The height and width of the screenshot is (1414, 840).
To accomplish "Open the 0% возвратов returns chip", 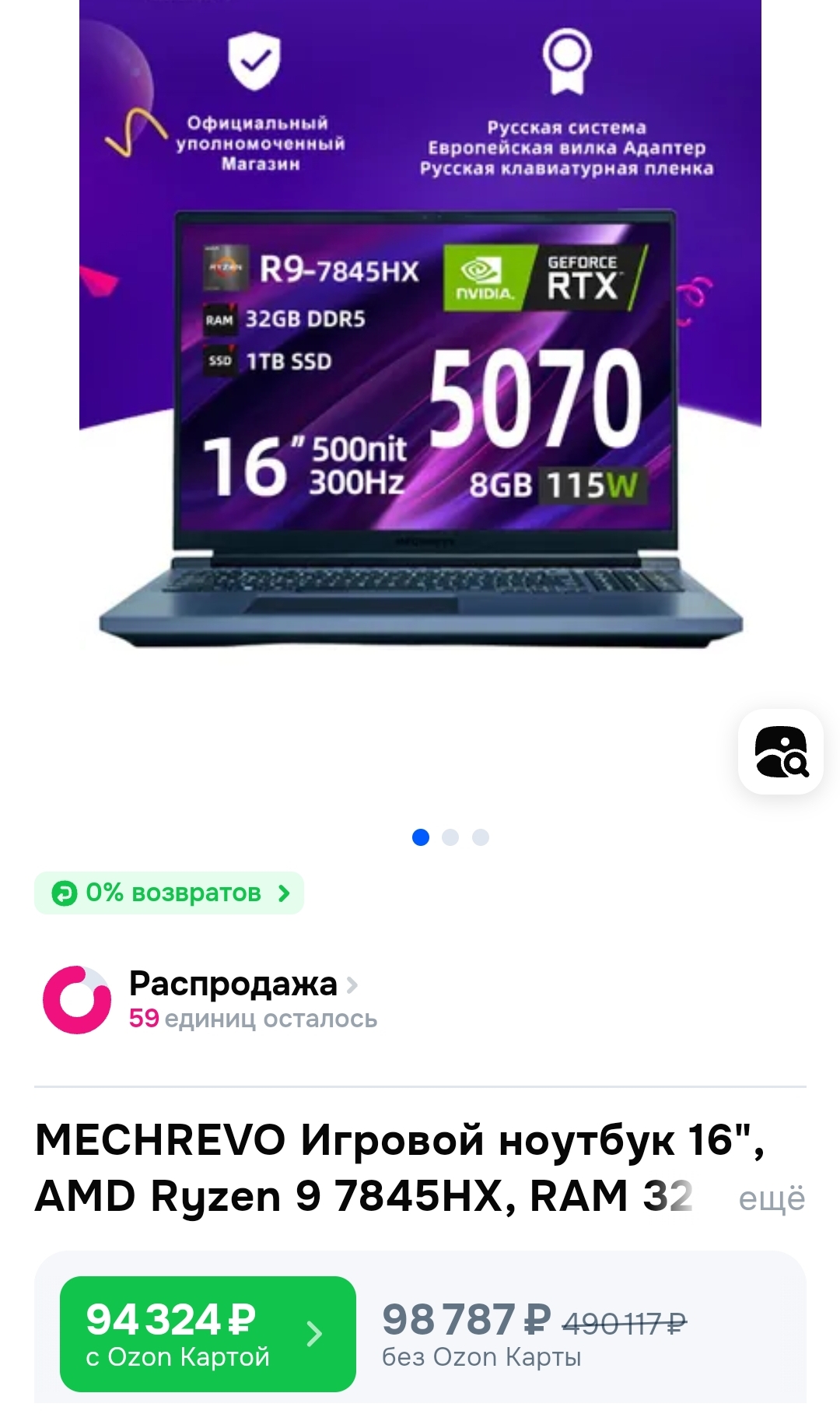I will tap(169, 893).
